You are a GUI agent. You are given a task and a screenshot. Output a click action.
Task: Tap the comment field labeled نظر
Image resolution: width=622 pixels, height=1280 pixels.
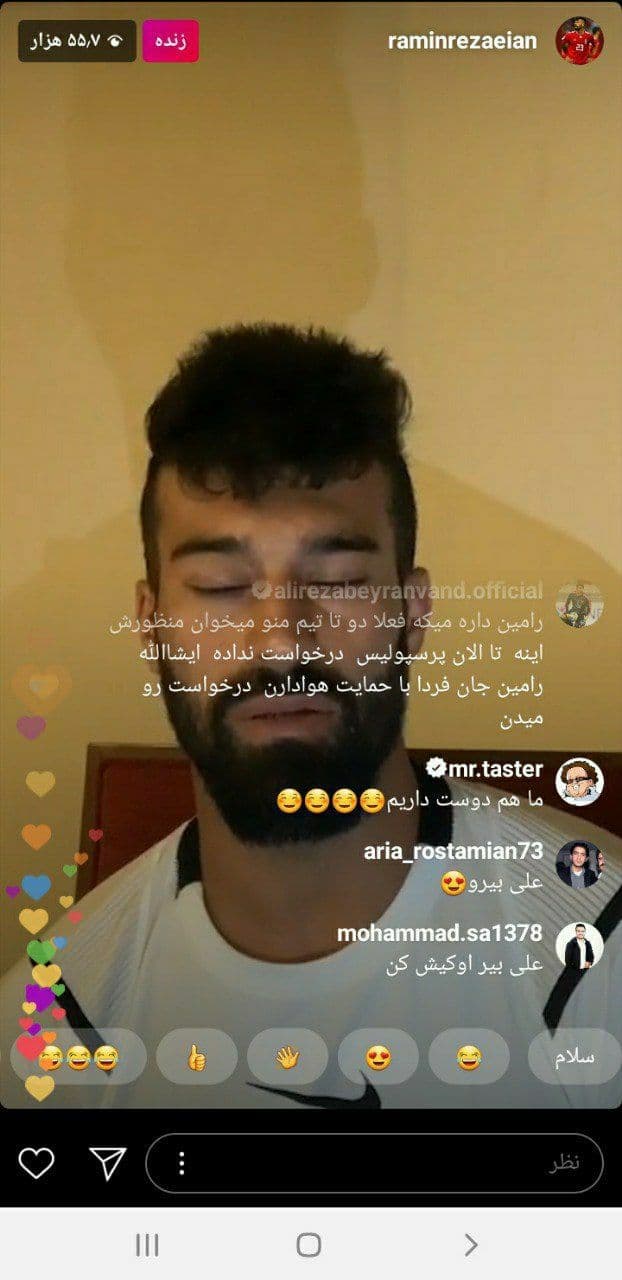click(400, 1163)
